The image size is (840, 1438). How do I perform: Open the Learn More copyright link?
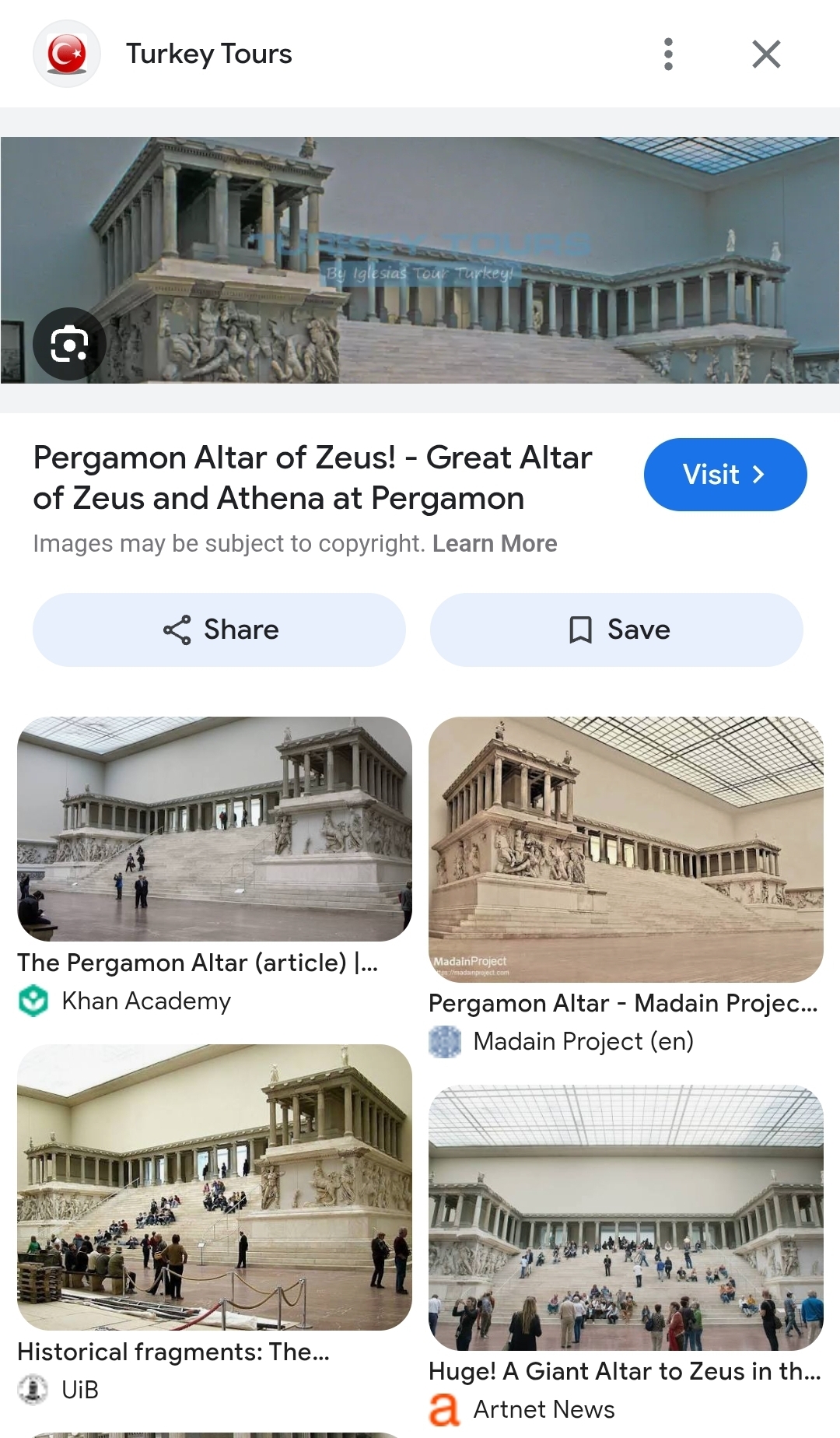495,543
